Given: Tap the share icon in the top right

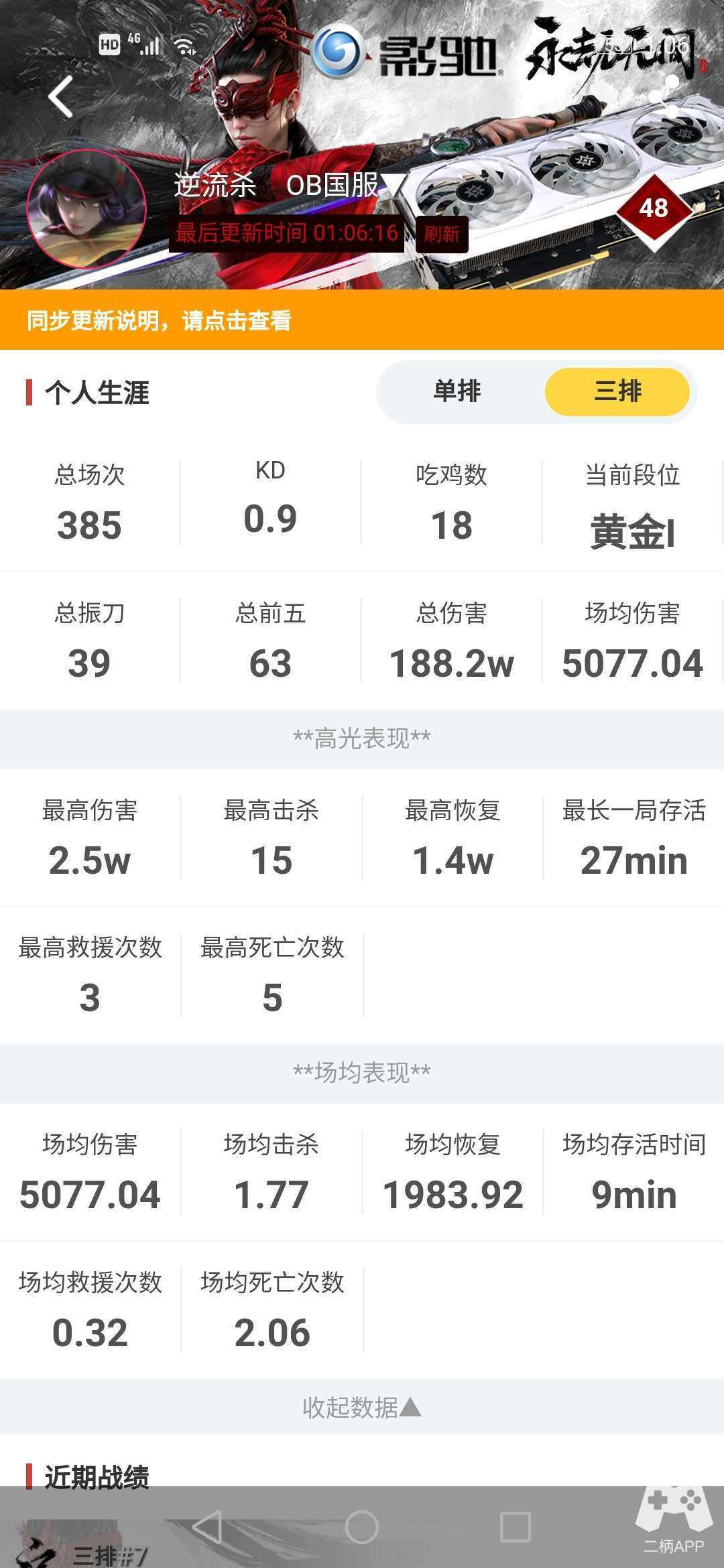Looking at the screenshot, I should coord(665,99).
